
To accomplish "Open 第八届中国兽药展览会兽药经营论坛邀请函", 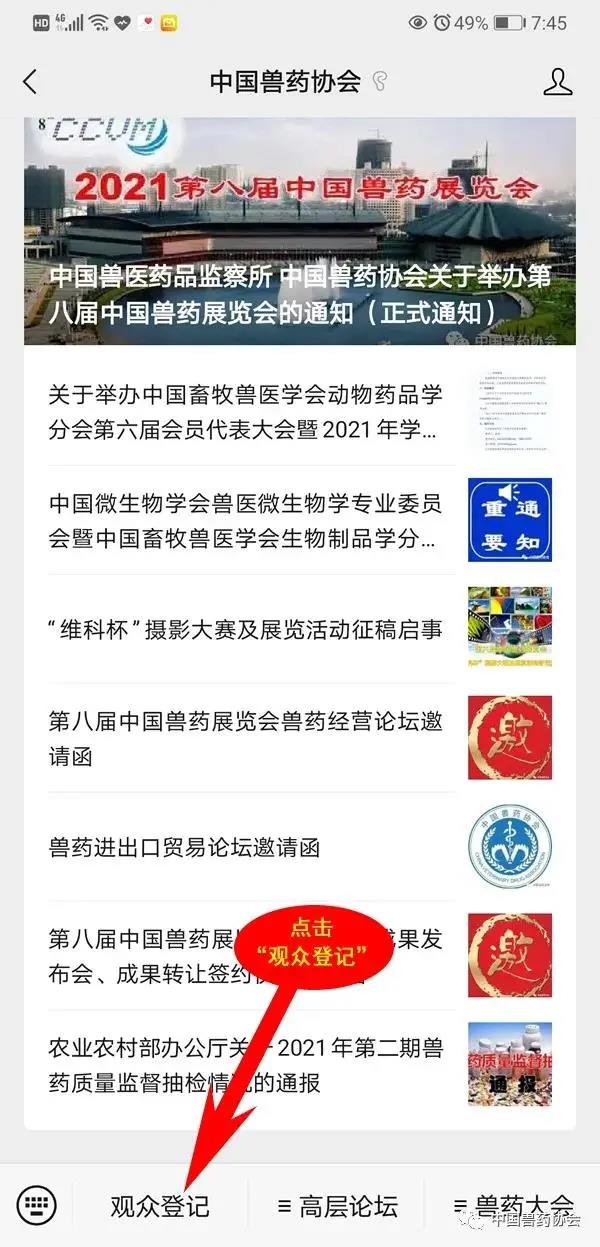I will [246, 738].
